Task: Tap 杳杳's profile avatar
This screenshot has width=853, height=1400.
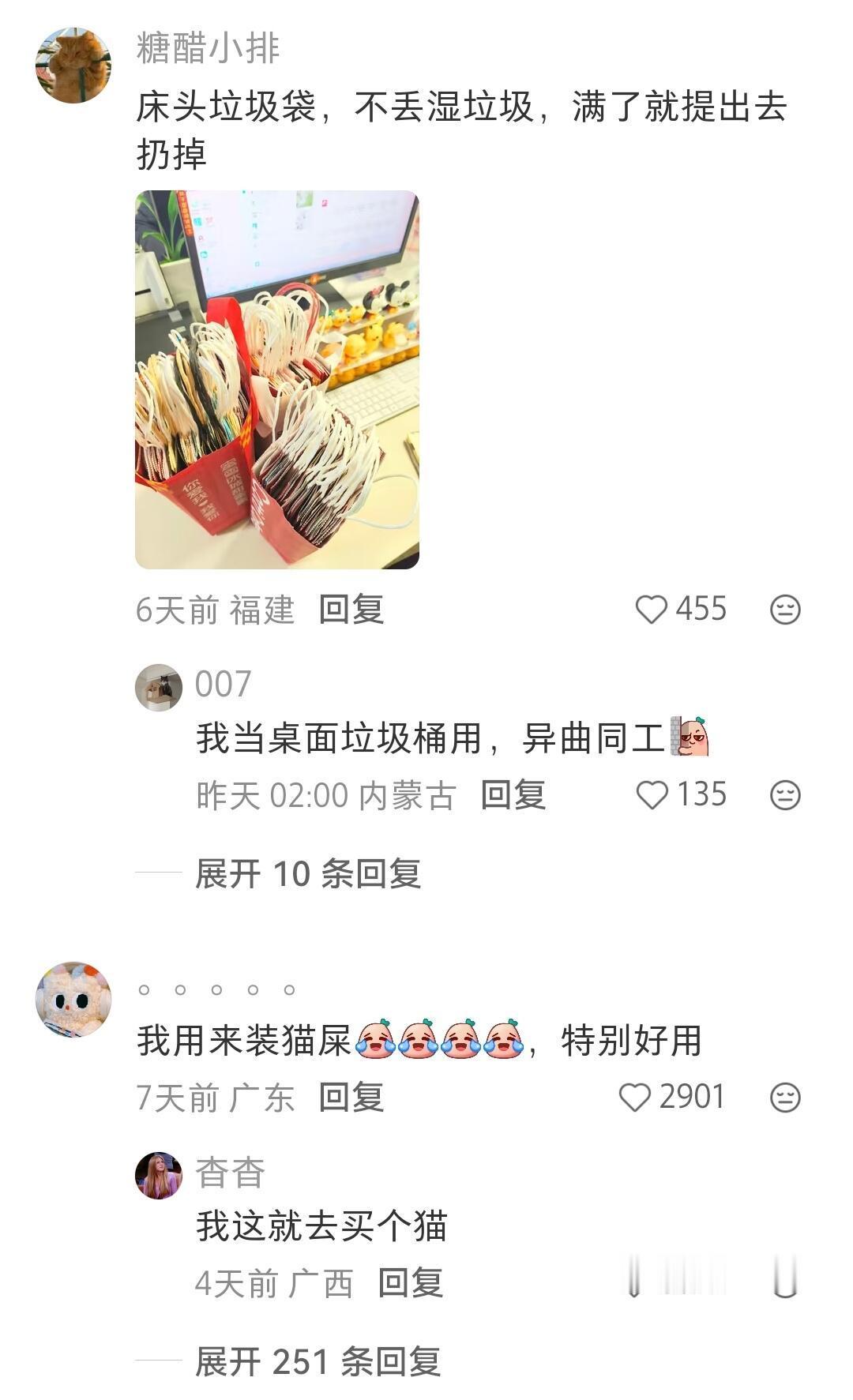Action: 158,1175
